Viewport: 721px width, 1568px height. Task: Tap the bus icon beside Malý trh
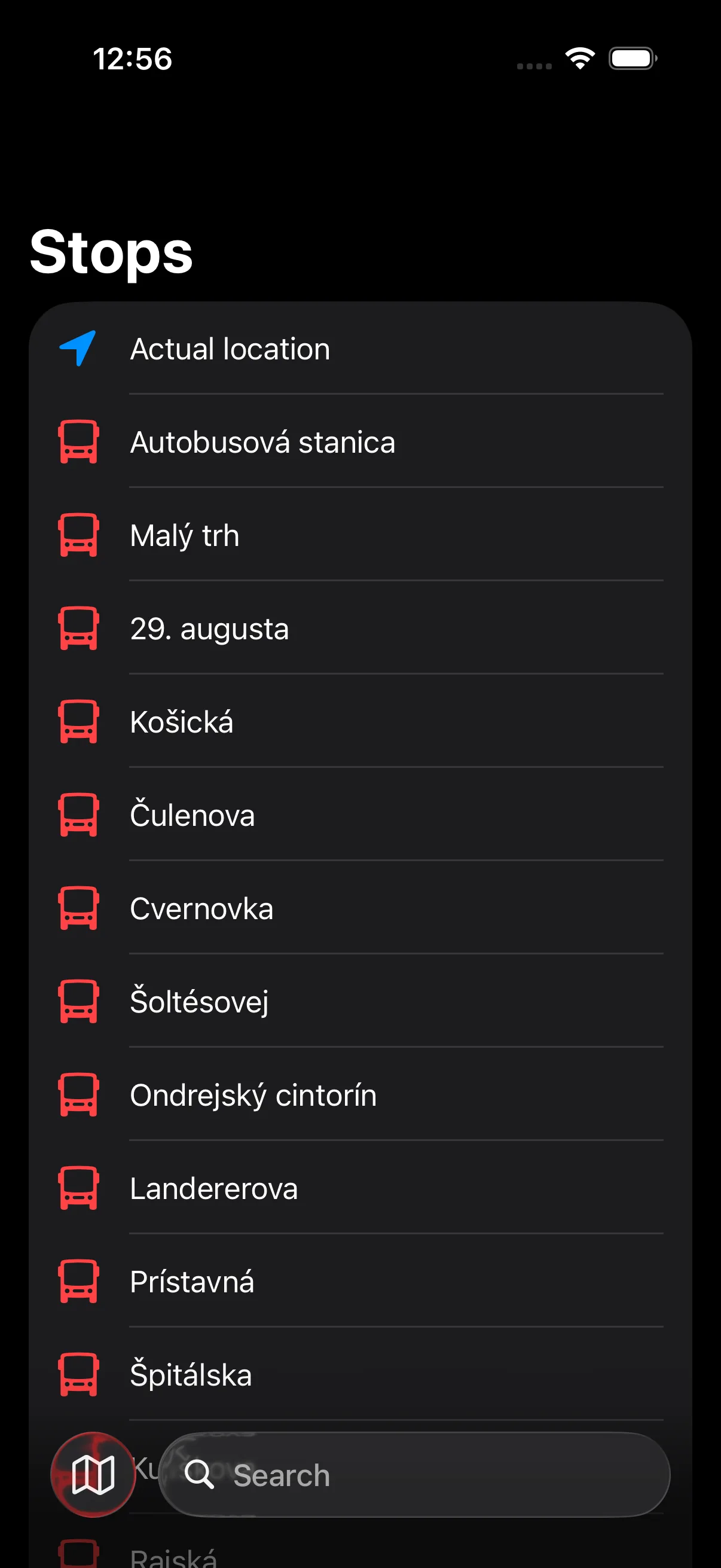click(79, 536)
